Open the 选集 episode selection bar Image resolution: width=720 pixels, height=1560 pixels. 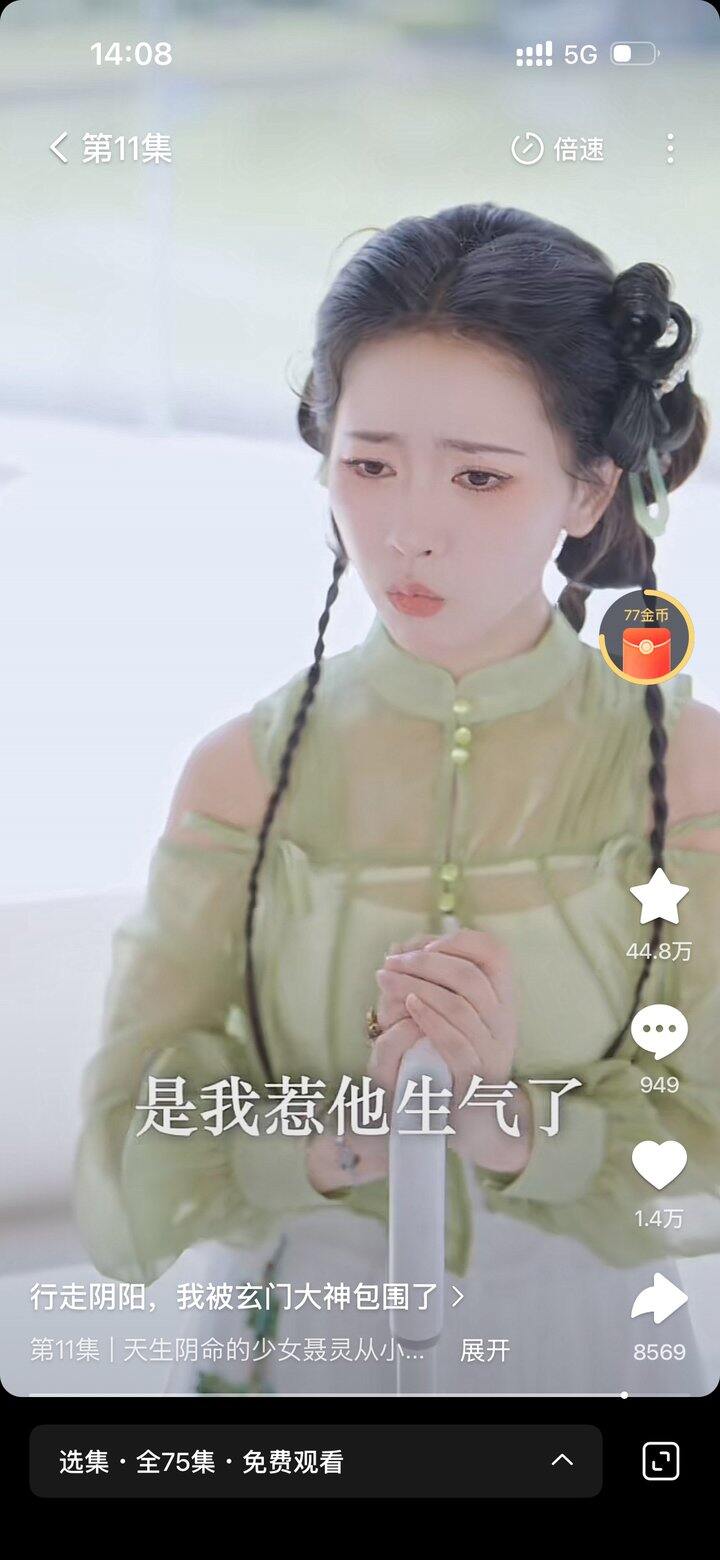point(315,1461)
